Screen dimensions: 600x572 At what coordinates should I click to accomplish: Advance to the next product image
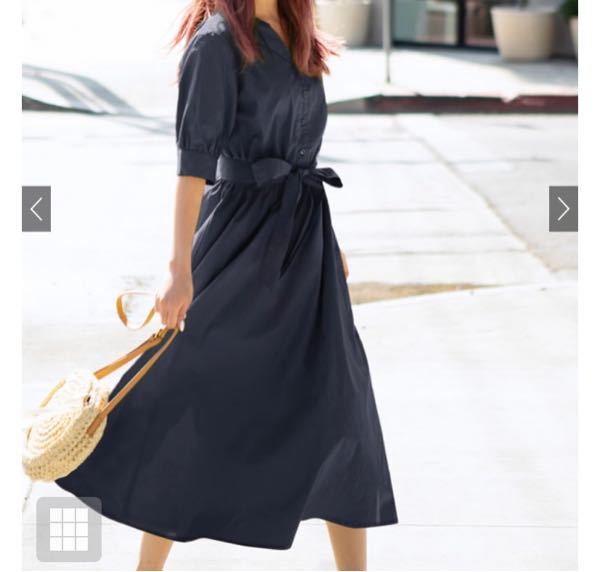563,209
